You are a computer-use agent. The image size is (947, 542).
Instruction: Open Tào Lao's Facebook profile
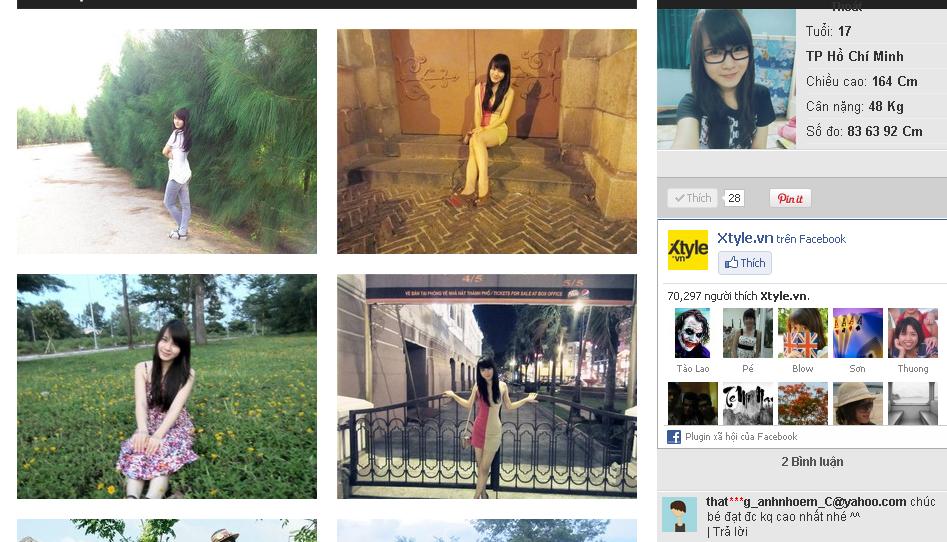692,334
